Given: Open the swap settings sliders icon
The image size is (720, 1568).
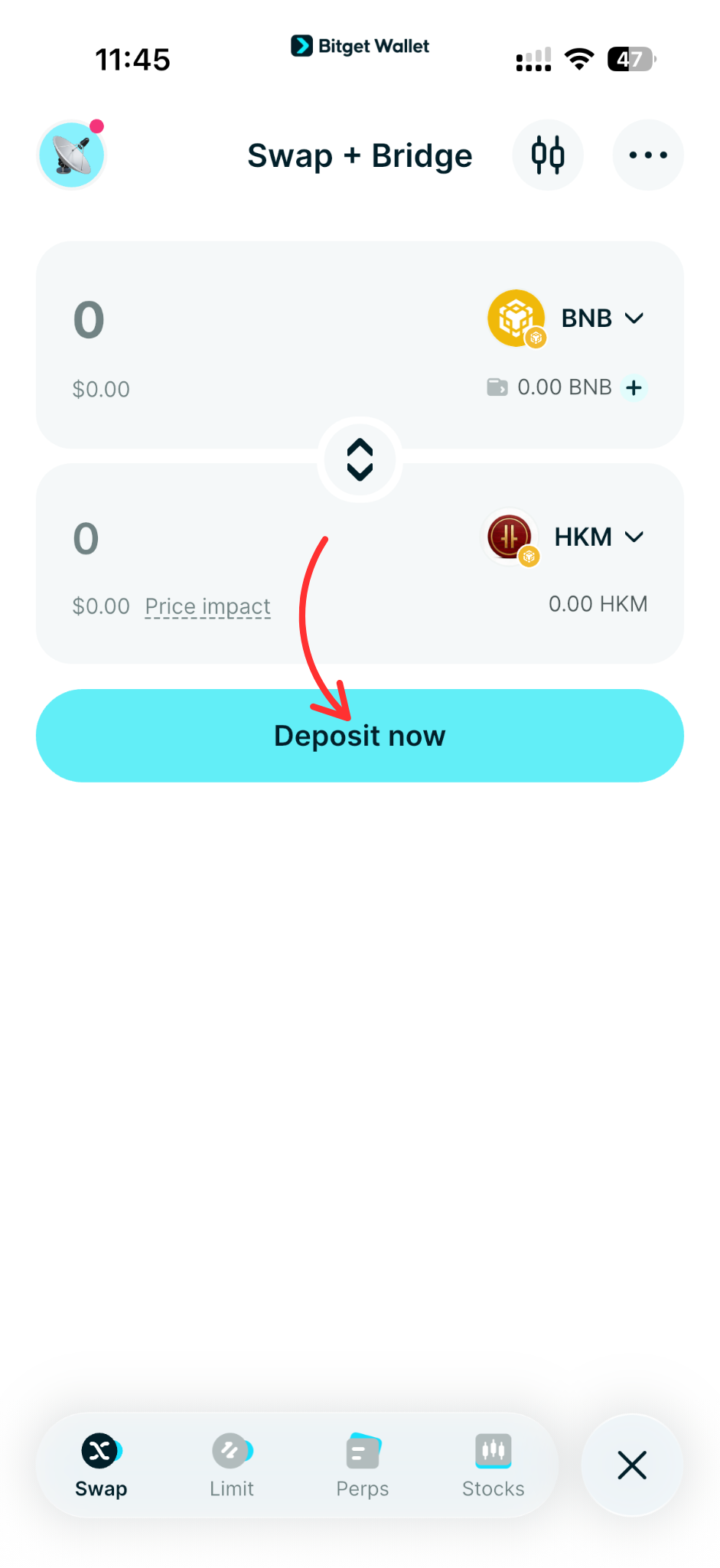Looking at the screenshot, I should coord(548,155).
